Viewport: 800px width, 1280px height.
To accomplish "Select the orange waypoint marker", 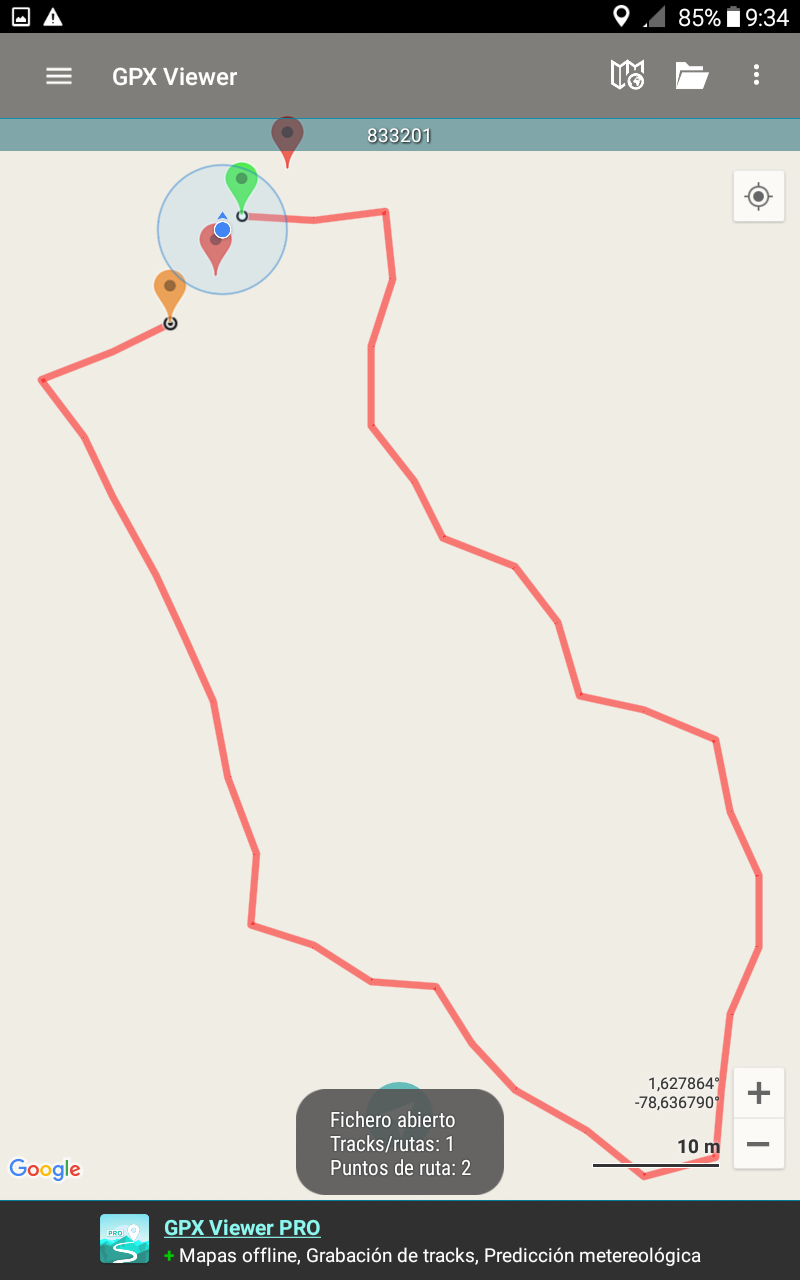I will point(170,290).
